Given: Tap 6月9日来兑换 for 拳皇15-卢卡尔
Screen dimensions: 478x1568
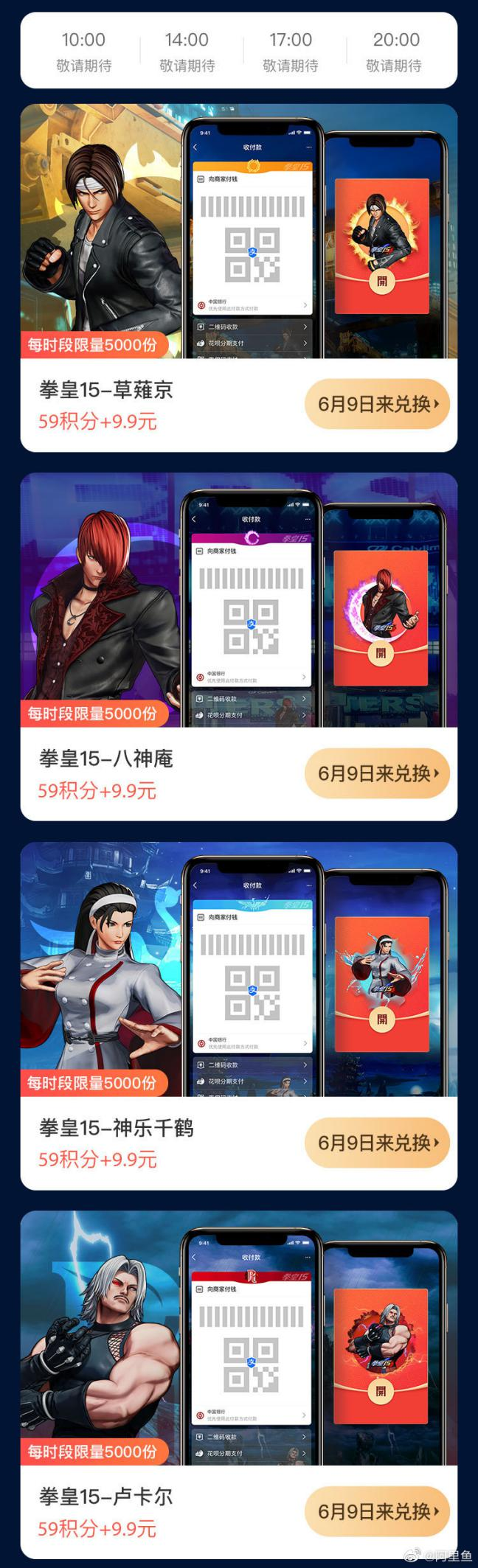Looking at the screenshot, I should point(377,1511).
